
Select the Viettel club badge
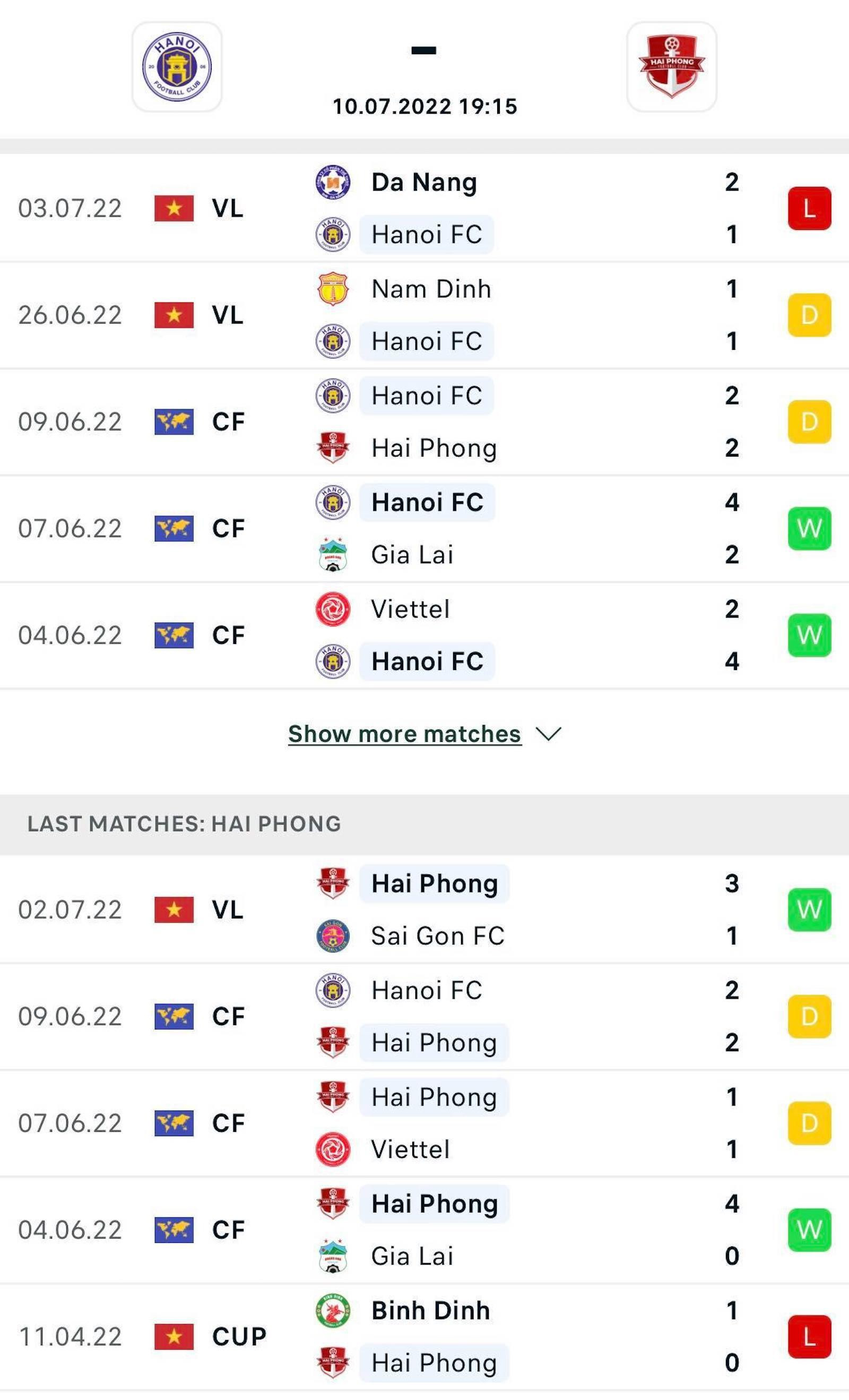pyautogui.click(x=332, y=609)
